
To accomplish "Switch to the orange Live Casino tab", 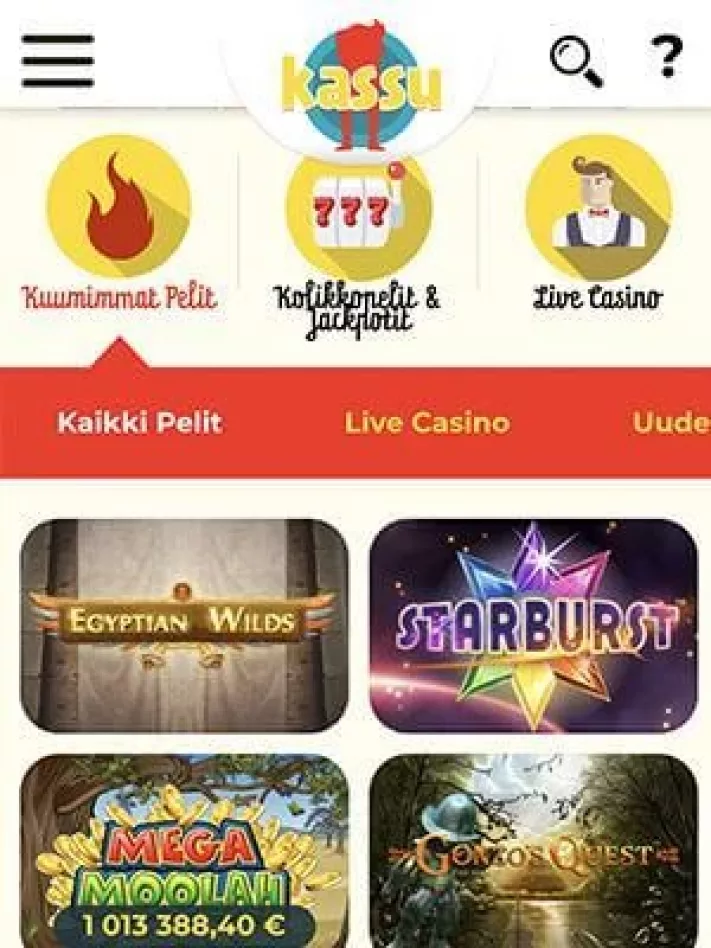I will point(427,422).
